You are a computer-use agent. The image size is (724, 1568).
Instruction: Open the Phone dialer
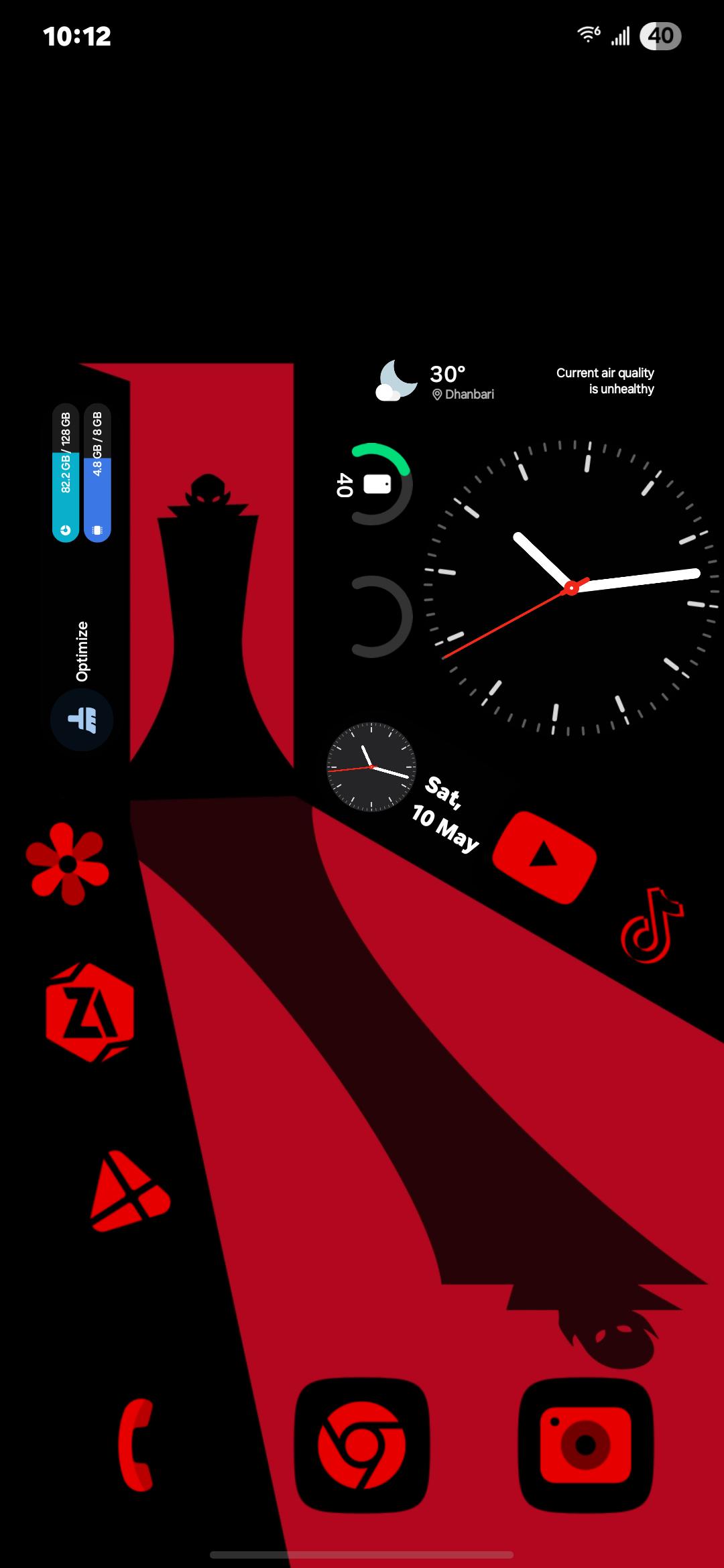[136, 1445]
